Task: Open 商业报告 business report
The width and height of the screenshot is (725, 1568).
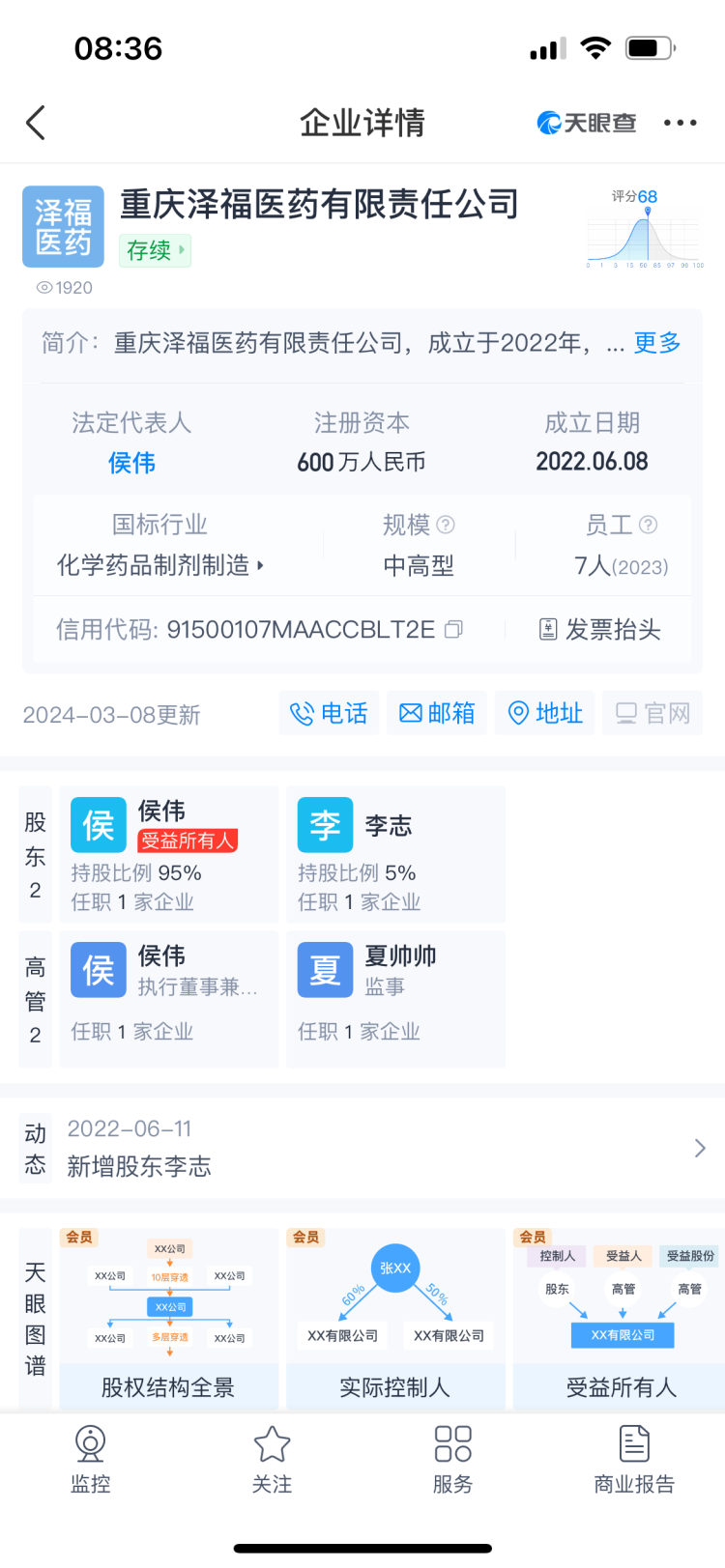Action: (634, 1460)
